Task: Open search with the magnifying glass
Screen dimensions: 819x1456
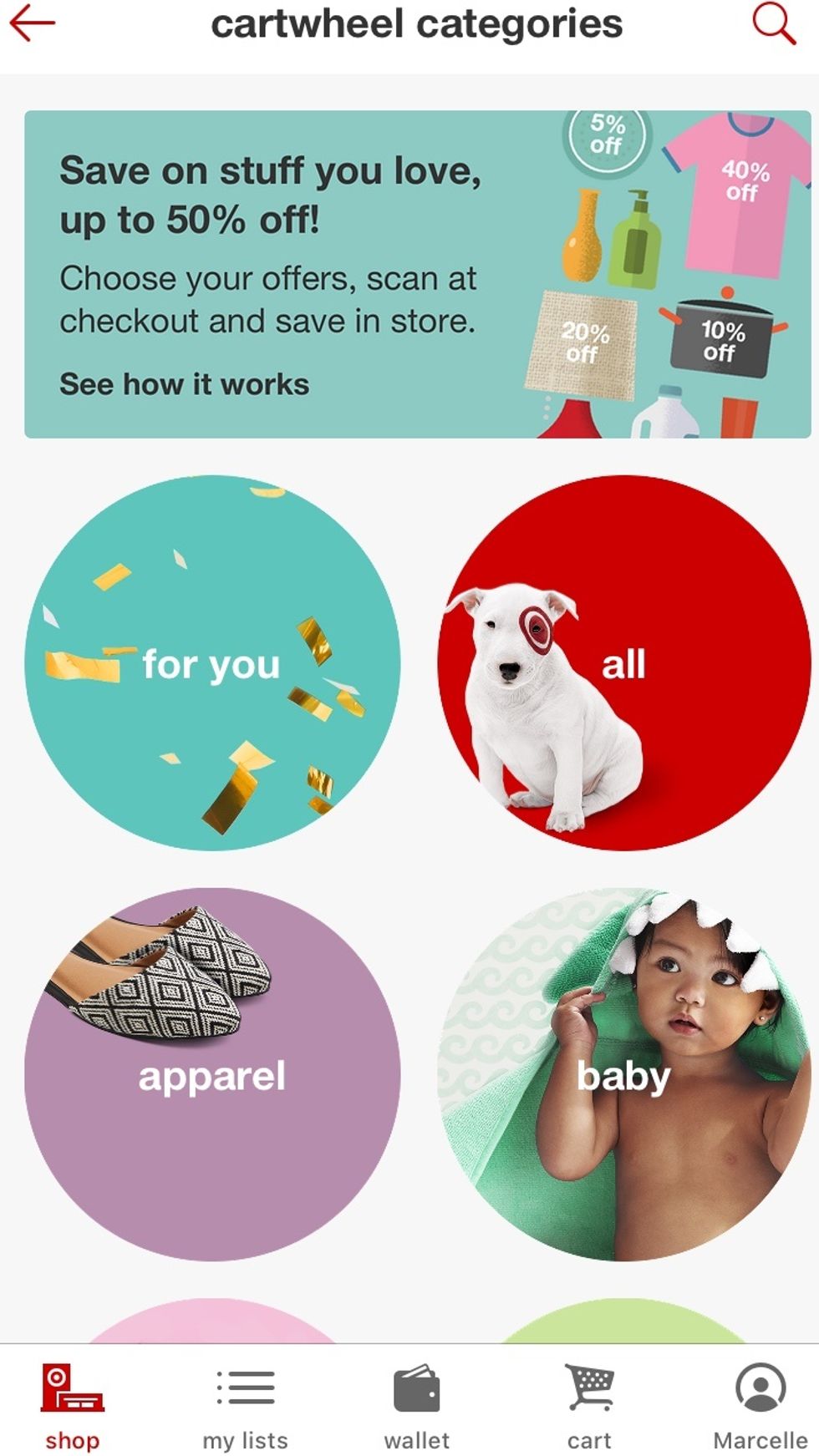Action: (773, 23)
